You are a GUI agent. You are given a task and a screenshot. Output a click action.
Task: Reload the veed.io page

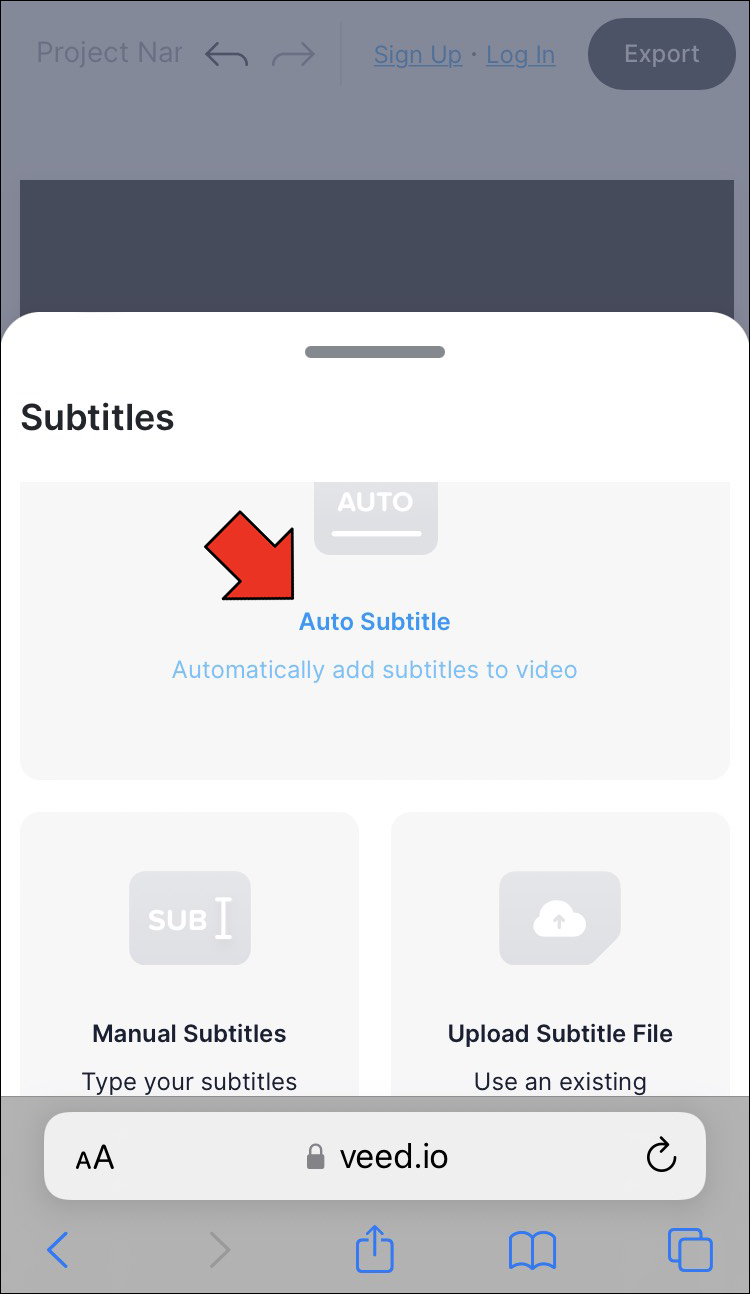[661, 1157]
